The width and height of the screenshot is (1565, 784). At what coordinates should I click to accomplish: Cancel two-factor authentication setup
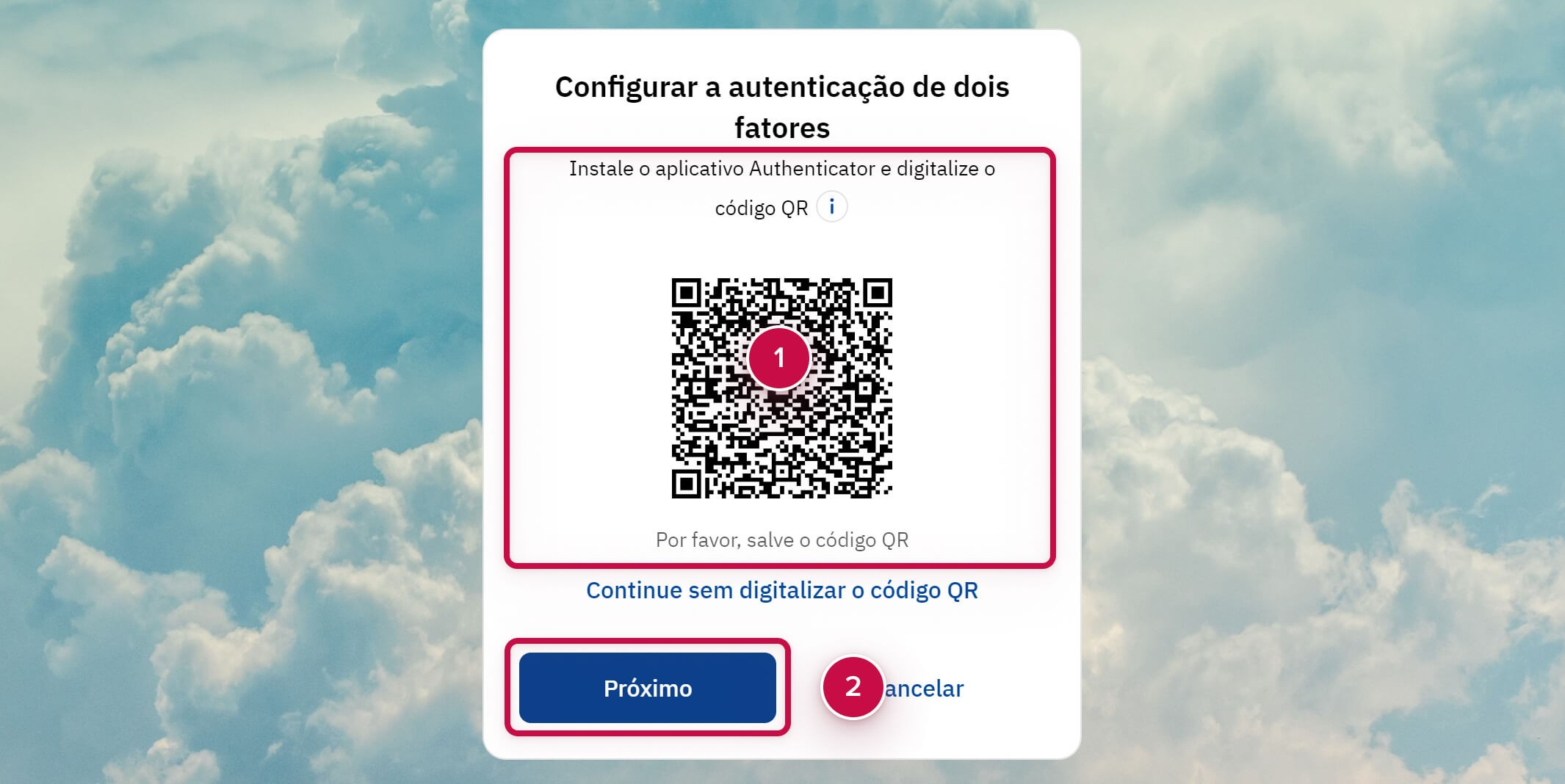[x=924, y=689]
